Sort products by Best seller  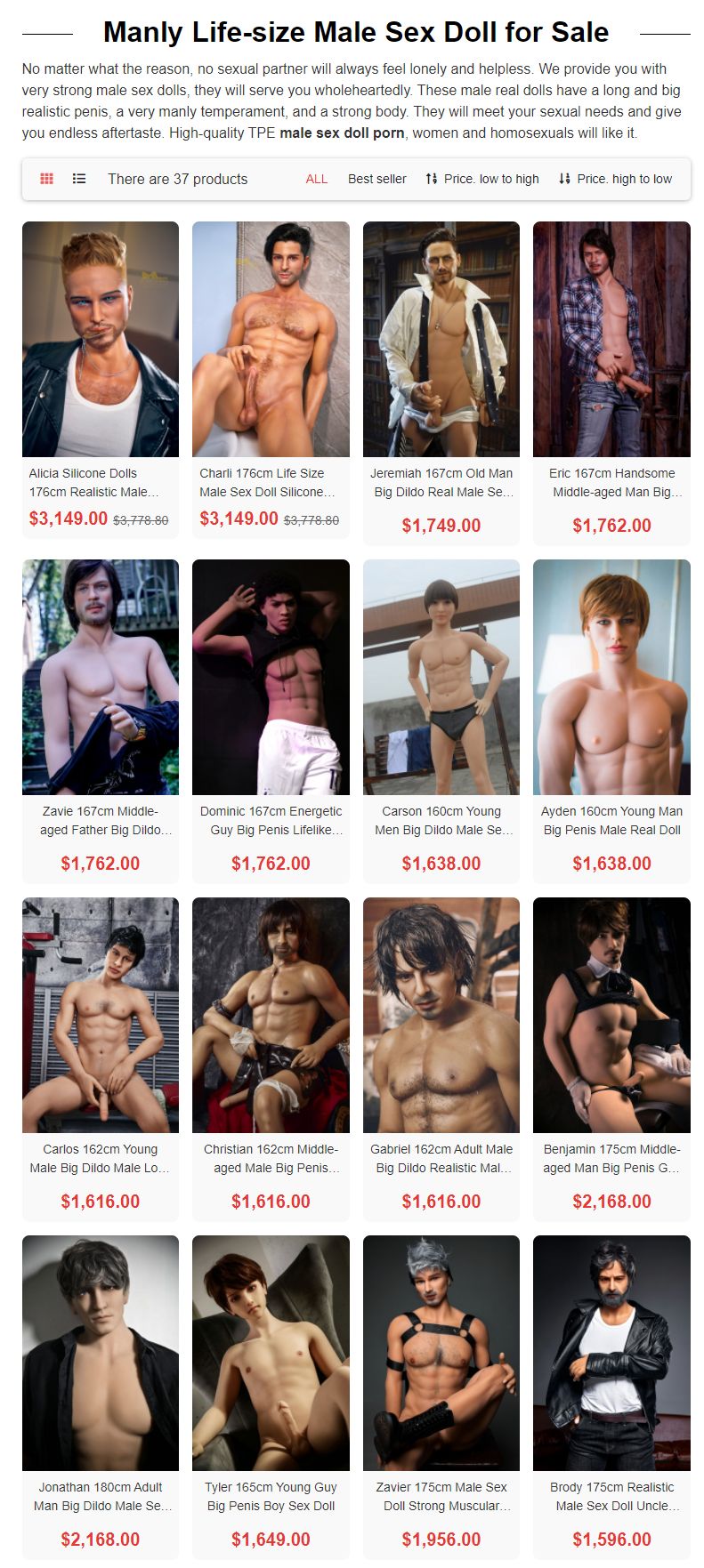click(x=376, y=179)
